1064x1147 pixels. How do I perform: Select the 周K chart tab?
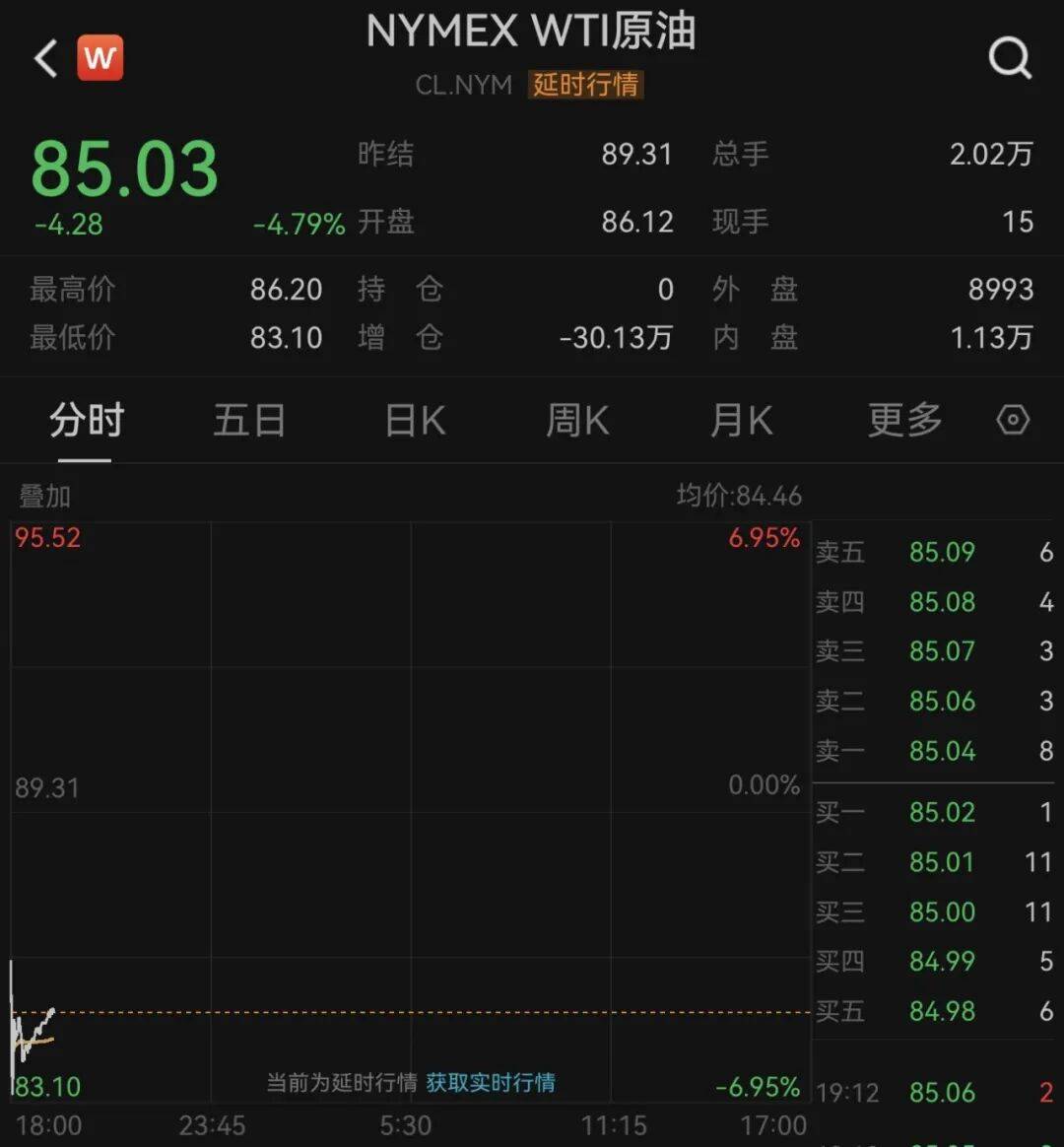577,421
